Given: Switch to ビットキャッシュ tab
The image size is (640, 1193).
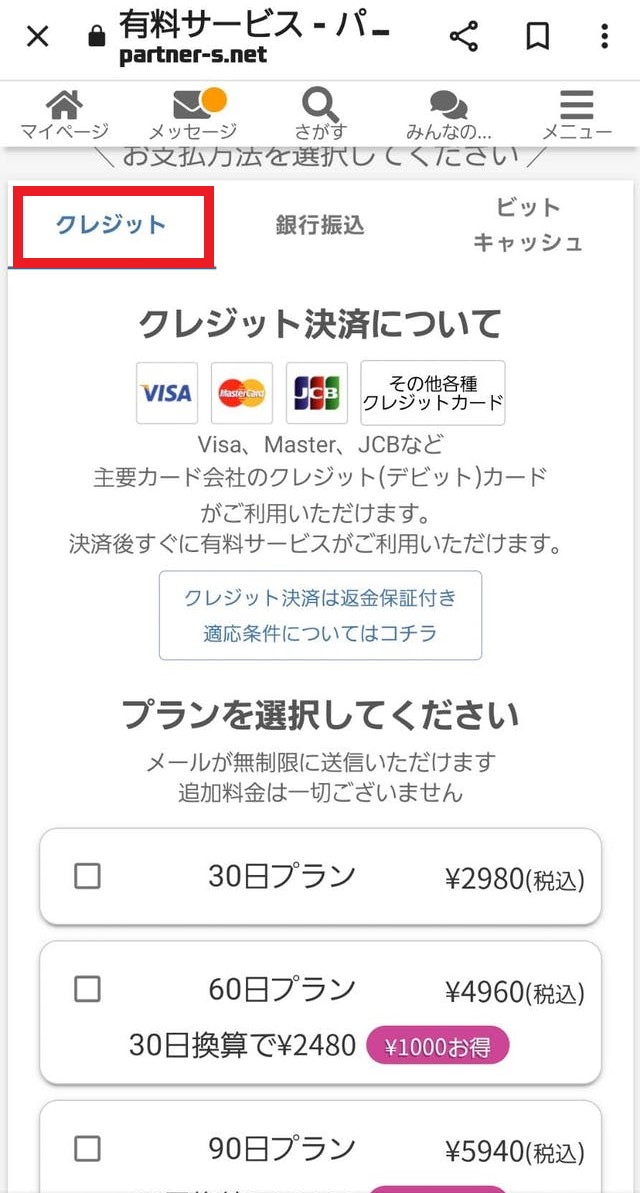Looking at the screenshot, I should [527, 225].
